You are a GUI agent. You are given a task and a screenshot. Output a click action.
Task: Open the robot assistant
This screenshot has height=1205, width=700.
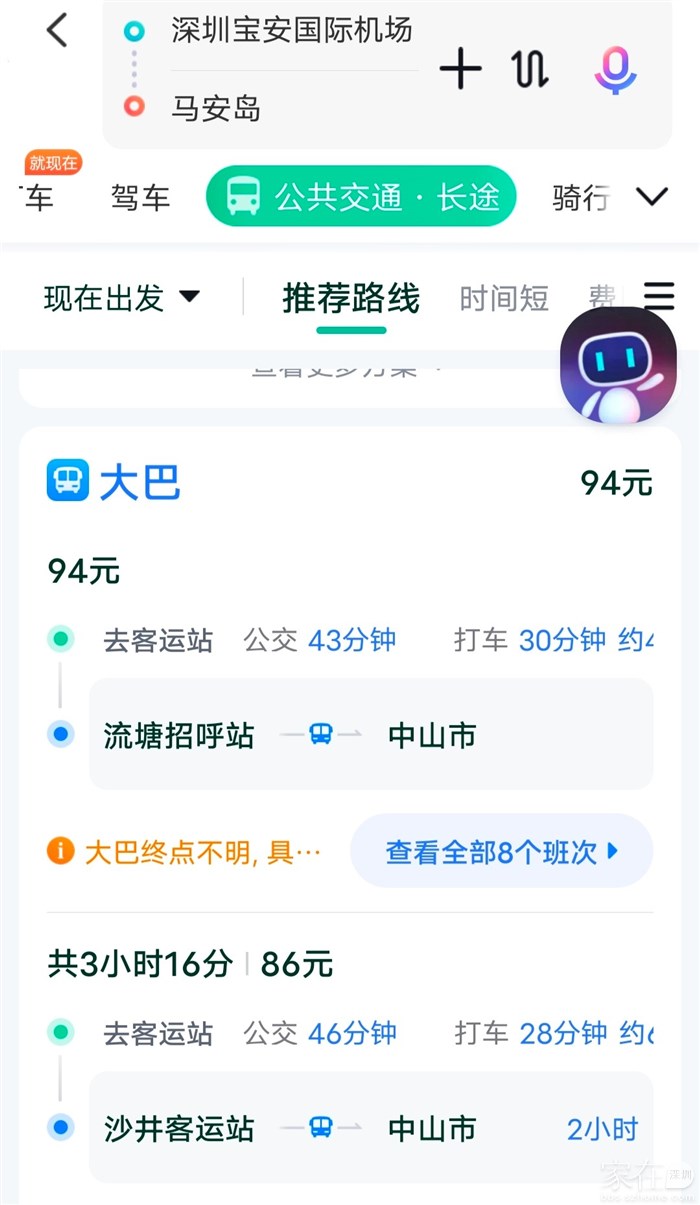point(618,364)
